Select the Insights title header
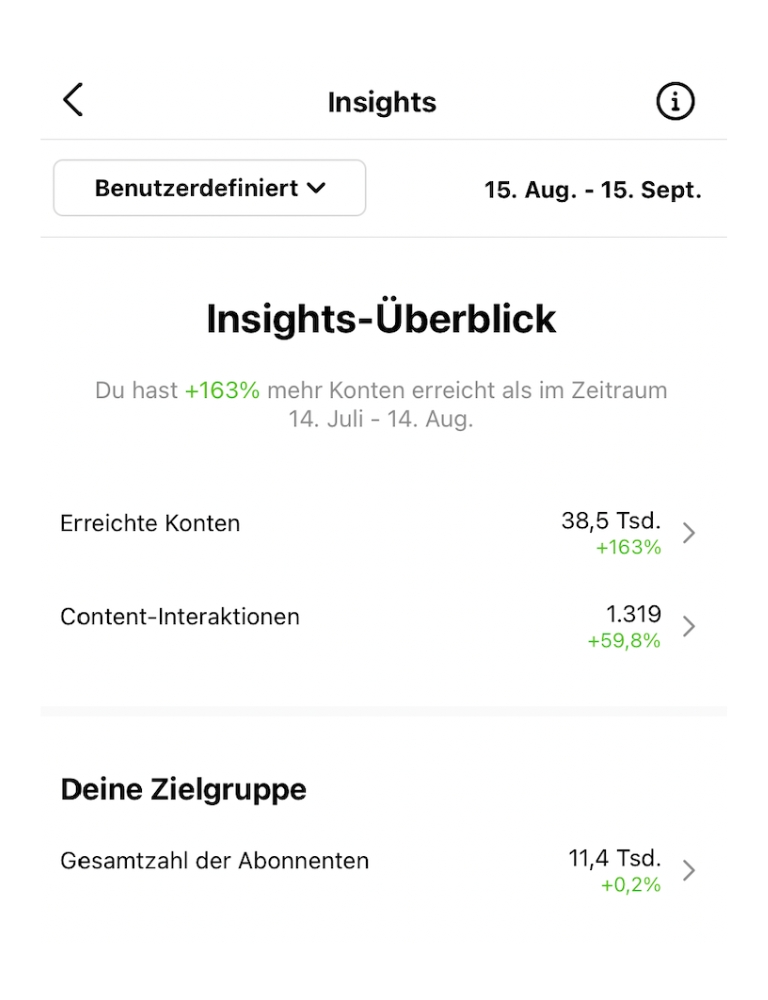 tap(381, 100)
